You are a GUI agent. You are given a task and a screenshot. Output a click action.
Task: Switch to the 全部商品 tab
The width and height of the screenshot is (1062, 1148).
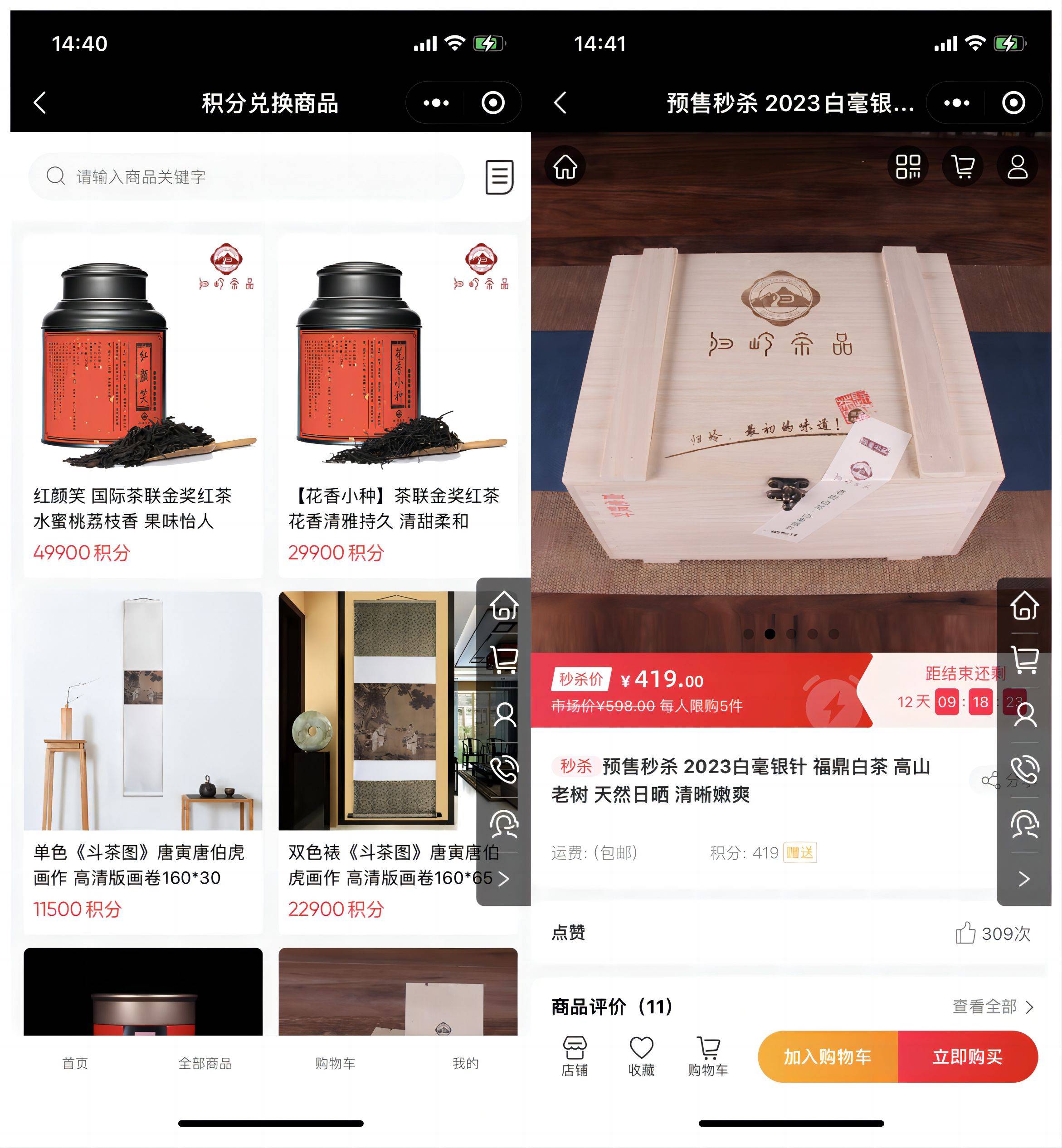205,1063
